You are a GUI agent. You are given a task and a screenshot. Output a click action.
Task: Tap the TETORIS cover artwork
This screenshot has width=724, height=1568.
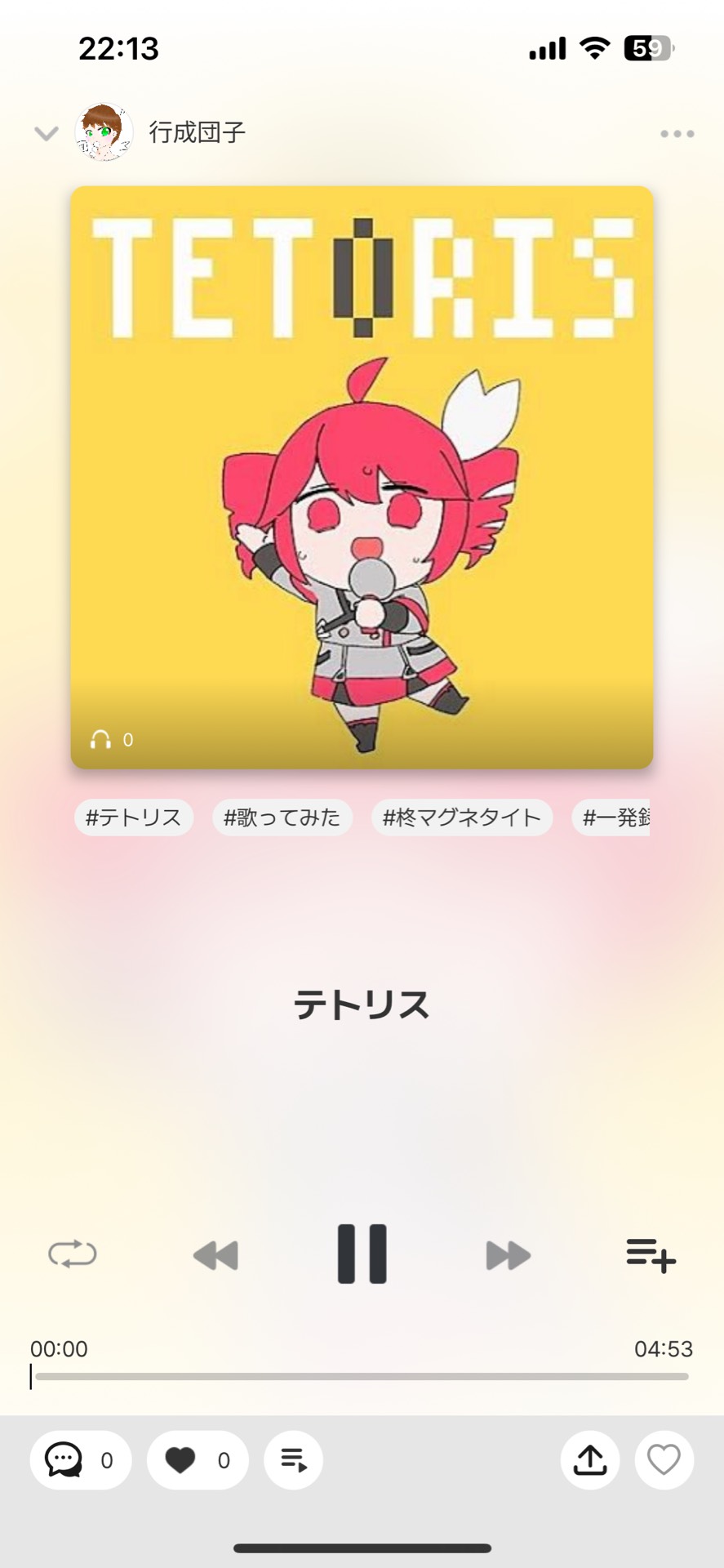(x=362, y=477)
